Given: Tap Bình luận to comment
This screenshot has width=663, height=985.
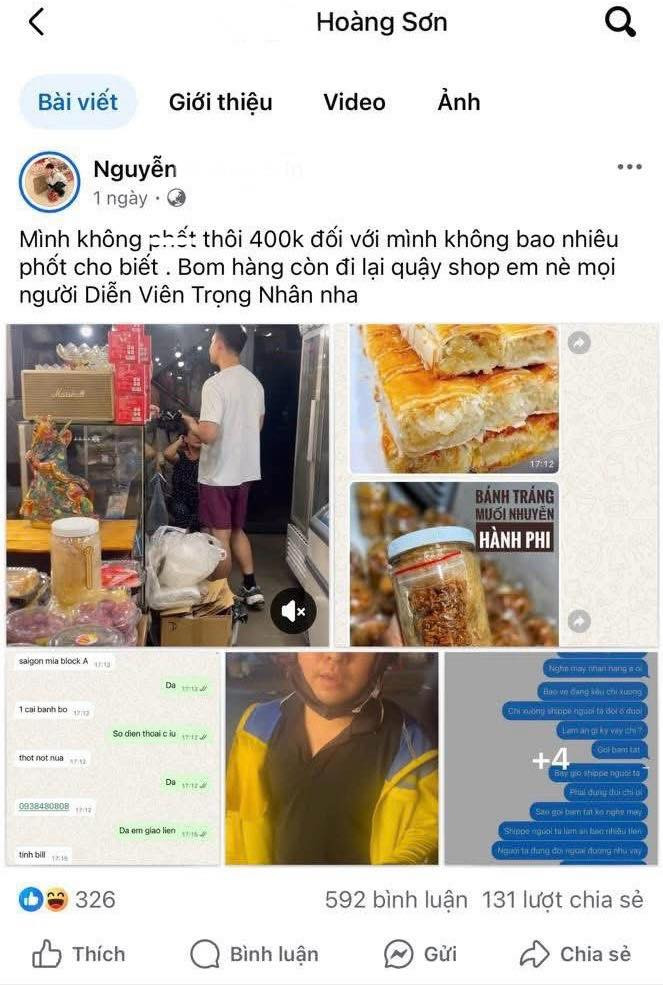Looking at the screenshot, I should (255, 953).
